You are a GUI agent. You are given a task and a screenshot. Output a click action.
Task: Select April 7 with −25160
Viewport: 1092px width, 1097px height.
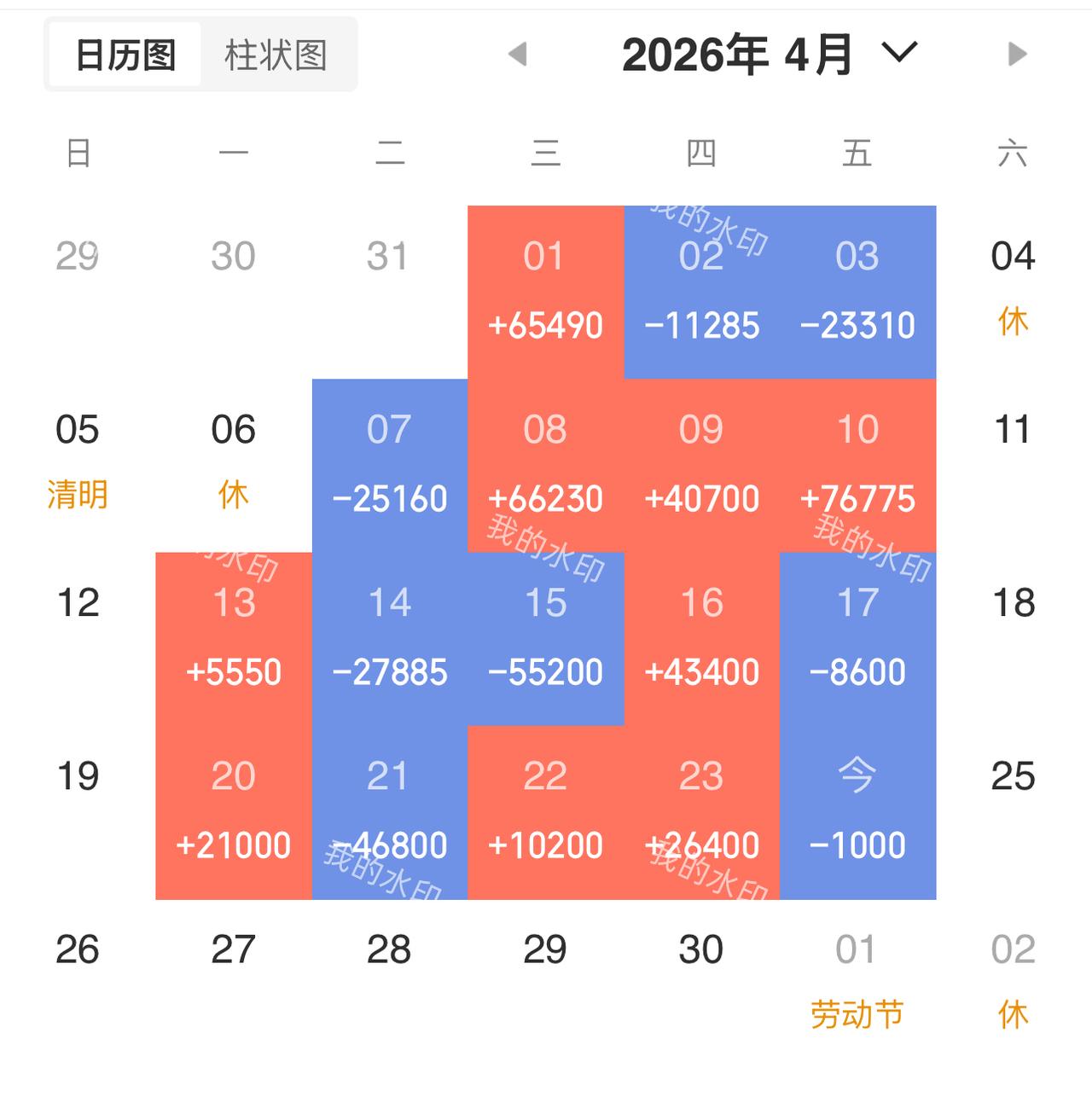click(x=389, y=465)
